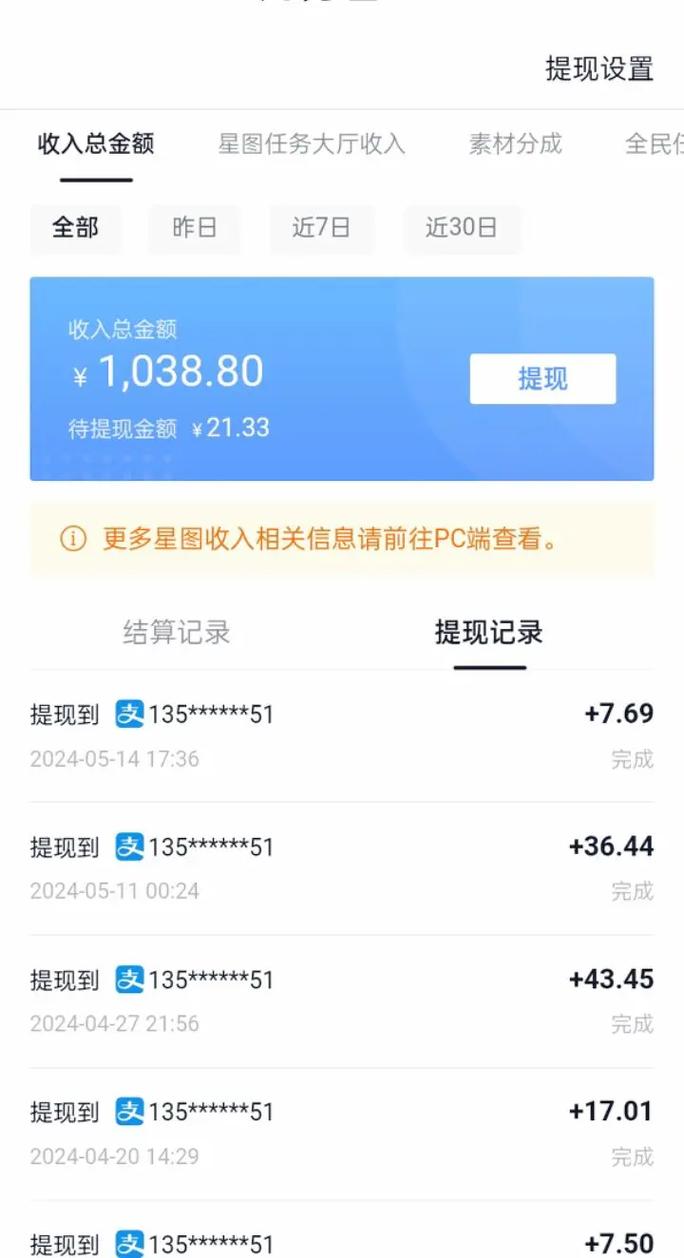This screenshot has height=1258, width=684.
Task: Filter income by 近7日
Action: (321, 228)
